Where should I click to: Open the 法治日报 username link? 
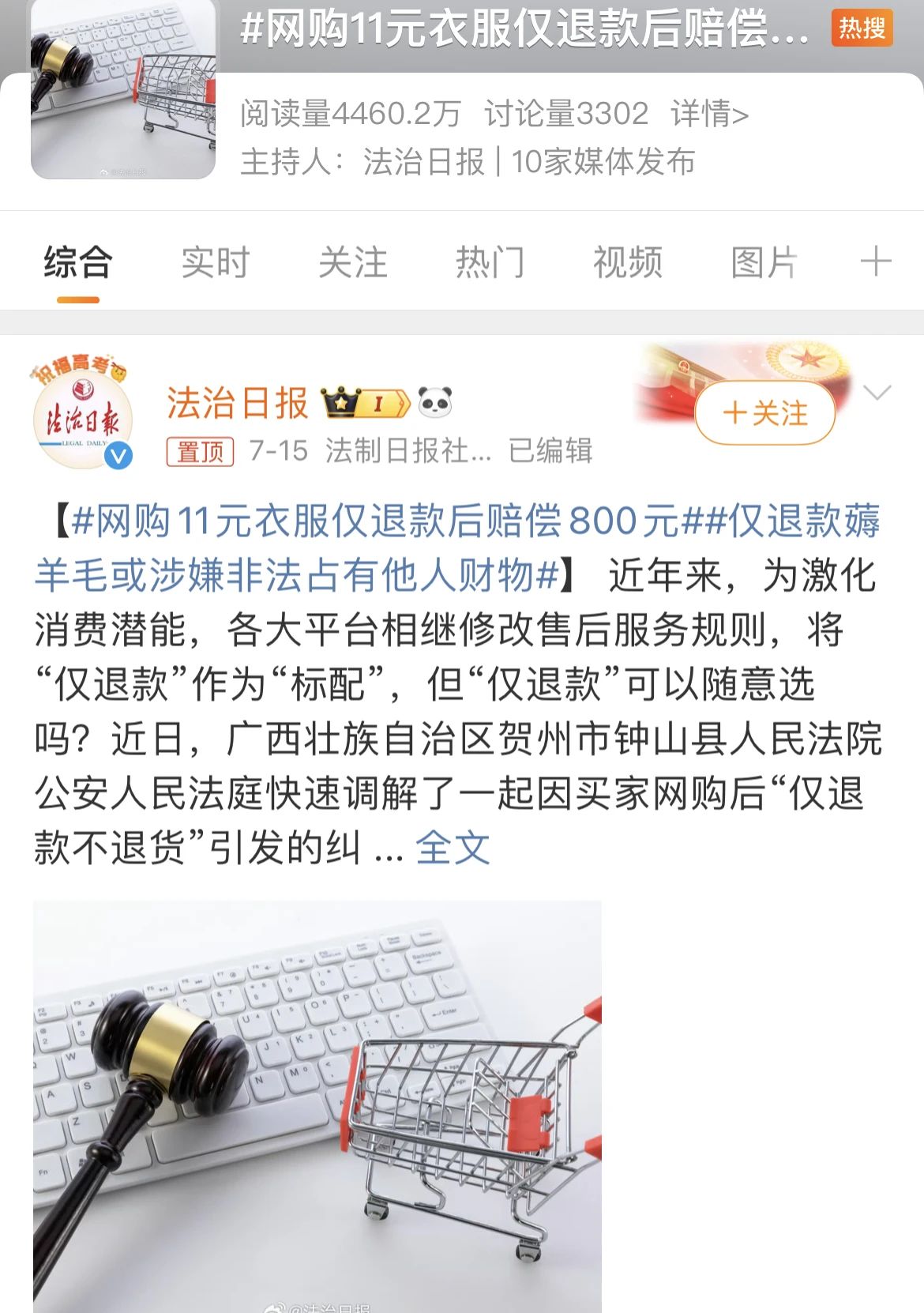(x=237, y=404)
